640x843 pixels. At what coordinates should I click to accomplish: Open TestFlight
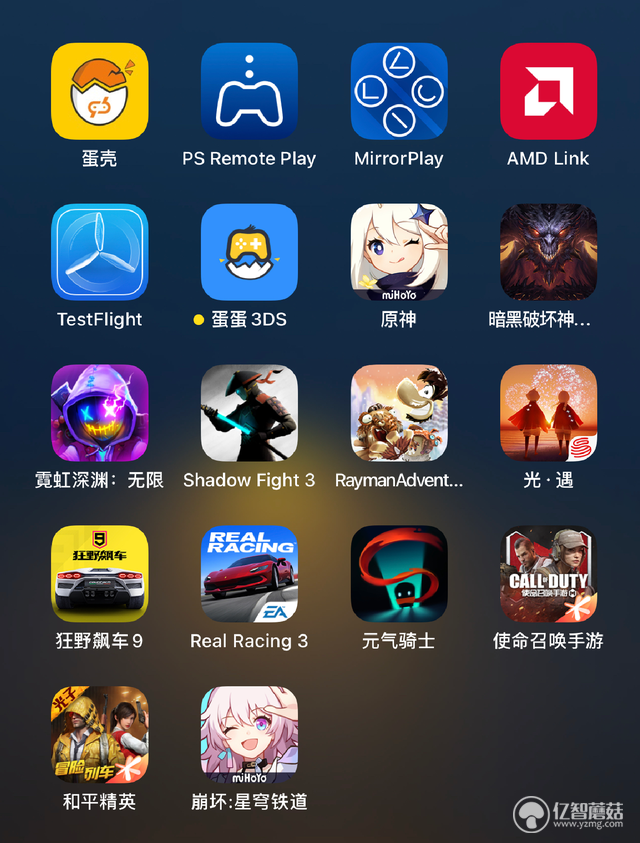(x=99, y=252)
